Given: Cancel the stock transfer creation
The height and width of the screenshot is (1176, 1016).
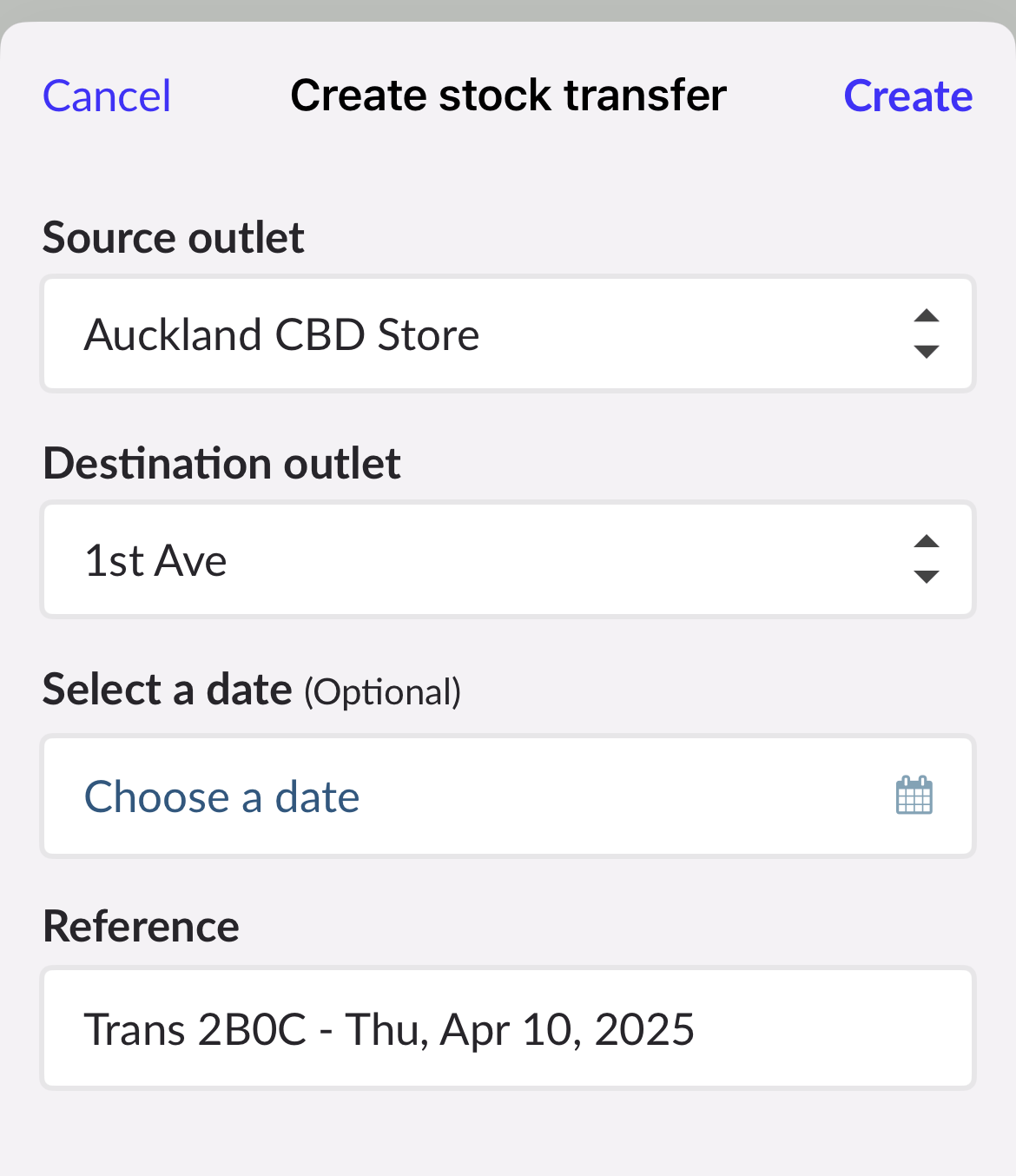Looking at the screenshot, I should coord(106,96).
